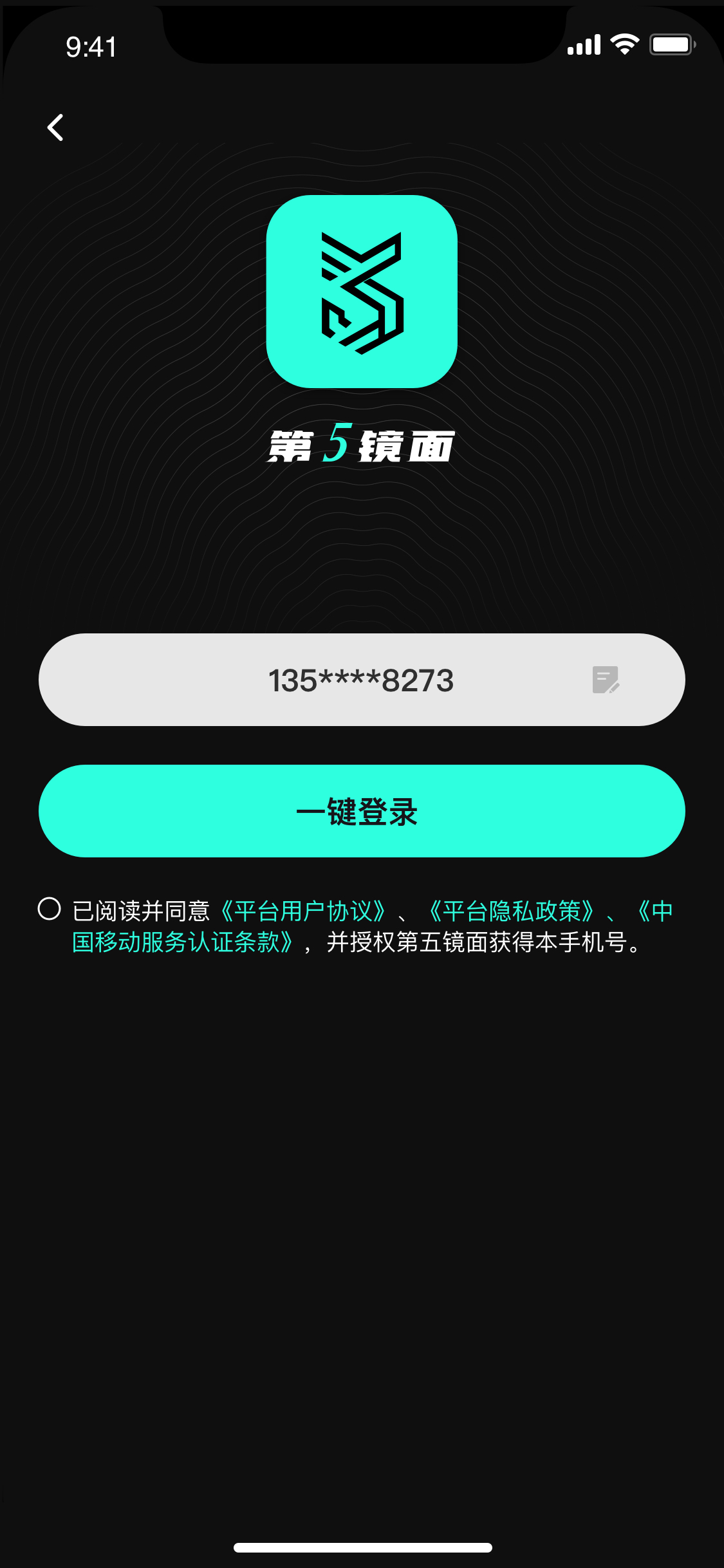Tap the edit icon next to phone number
Screen dimensions: 724x1568
coord(606,680)
